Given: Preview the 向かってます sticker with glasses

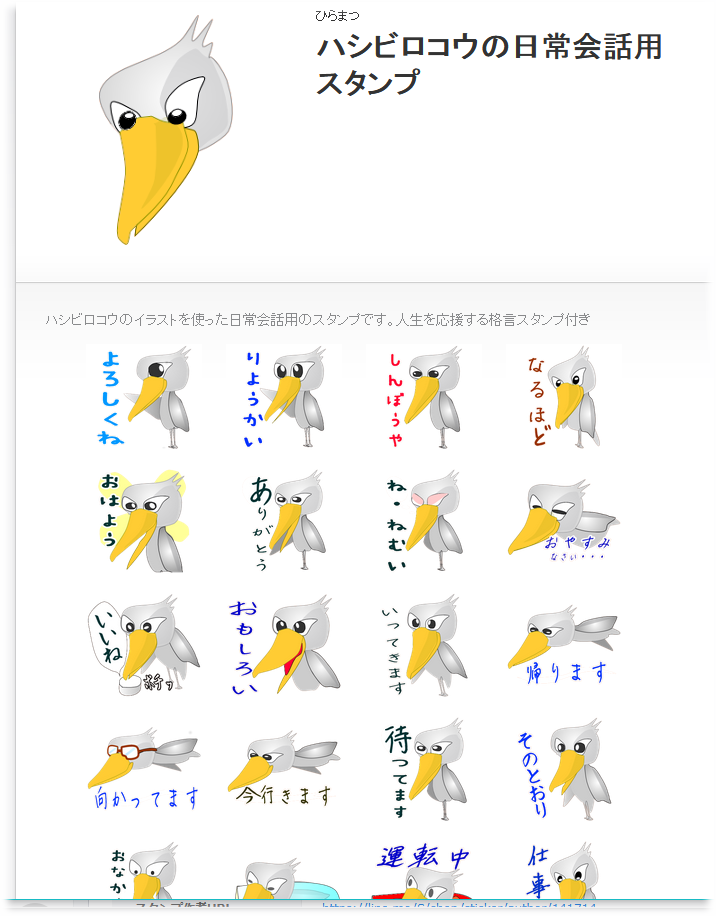Looking at the screenshot, I should 144,770.
